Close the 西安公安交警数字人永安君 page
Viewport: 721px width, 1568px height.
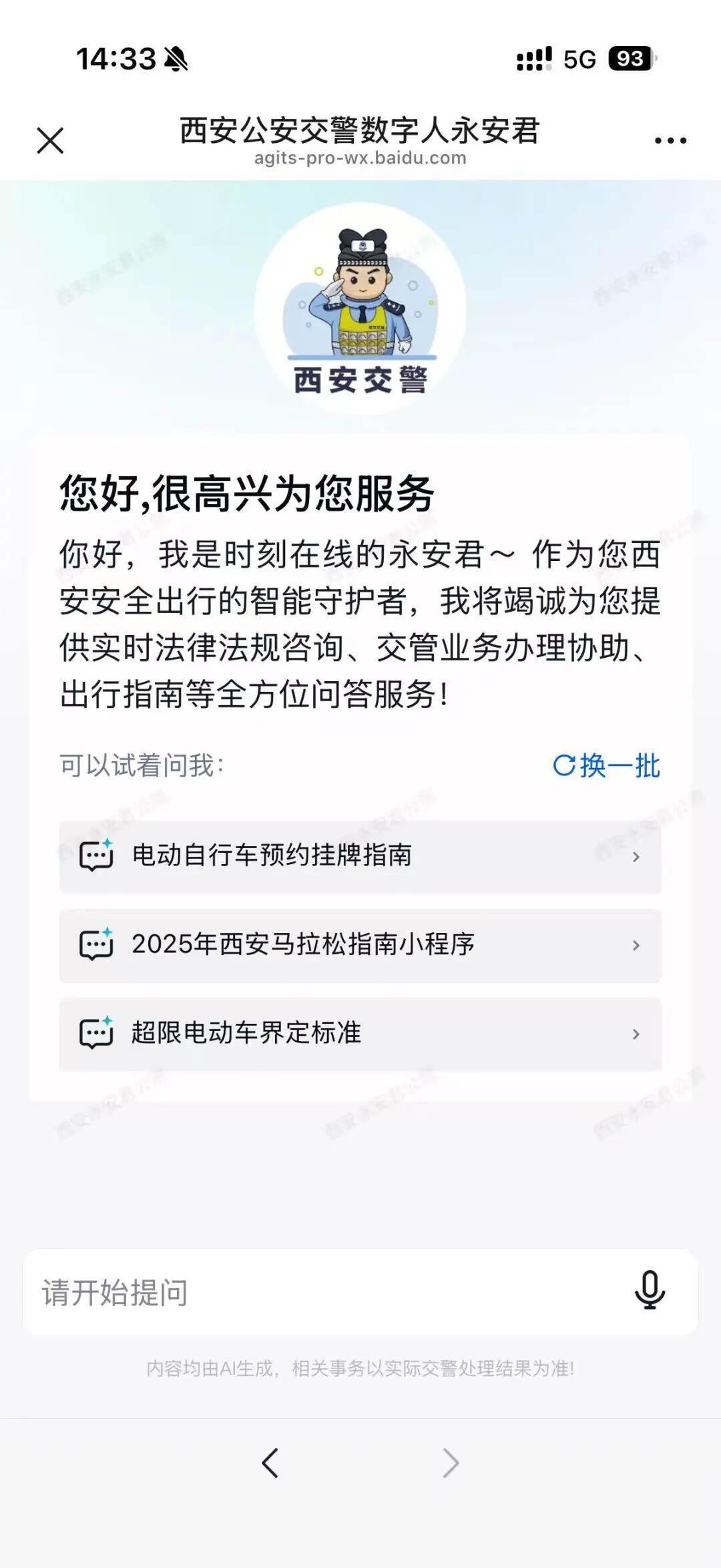pyautogui.click(x=50, y=141)
